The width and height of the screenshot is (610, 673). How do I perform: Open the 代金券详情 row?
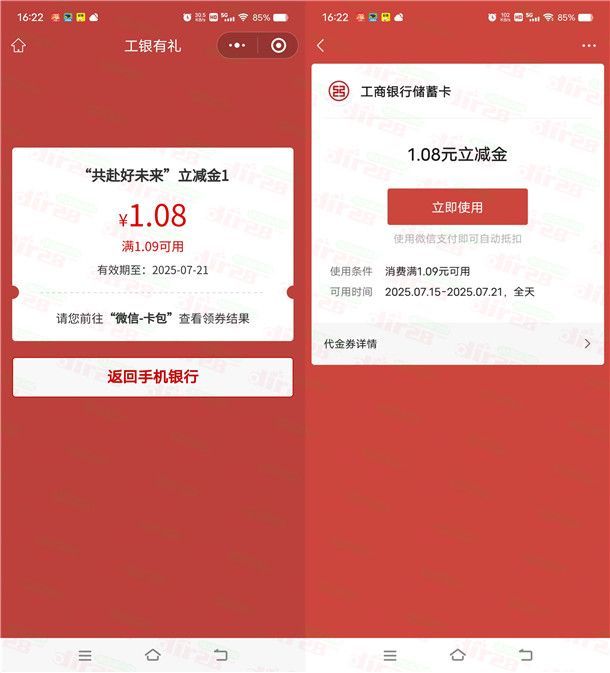click(x=459, y=343)
